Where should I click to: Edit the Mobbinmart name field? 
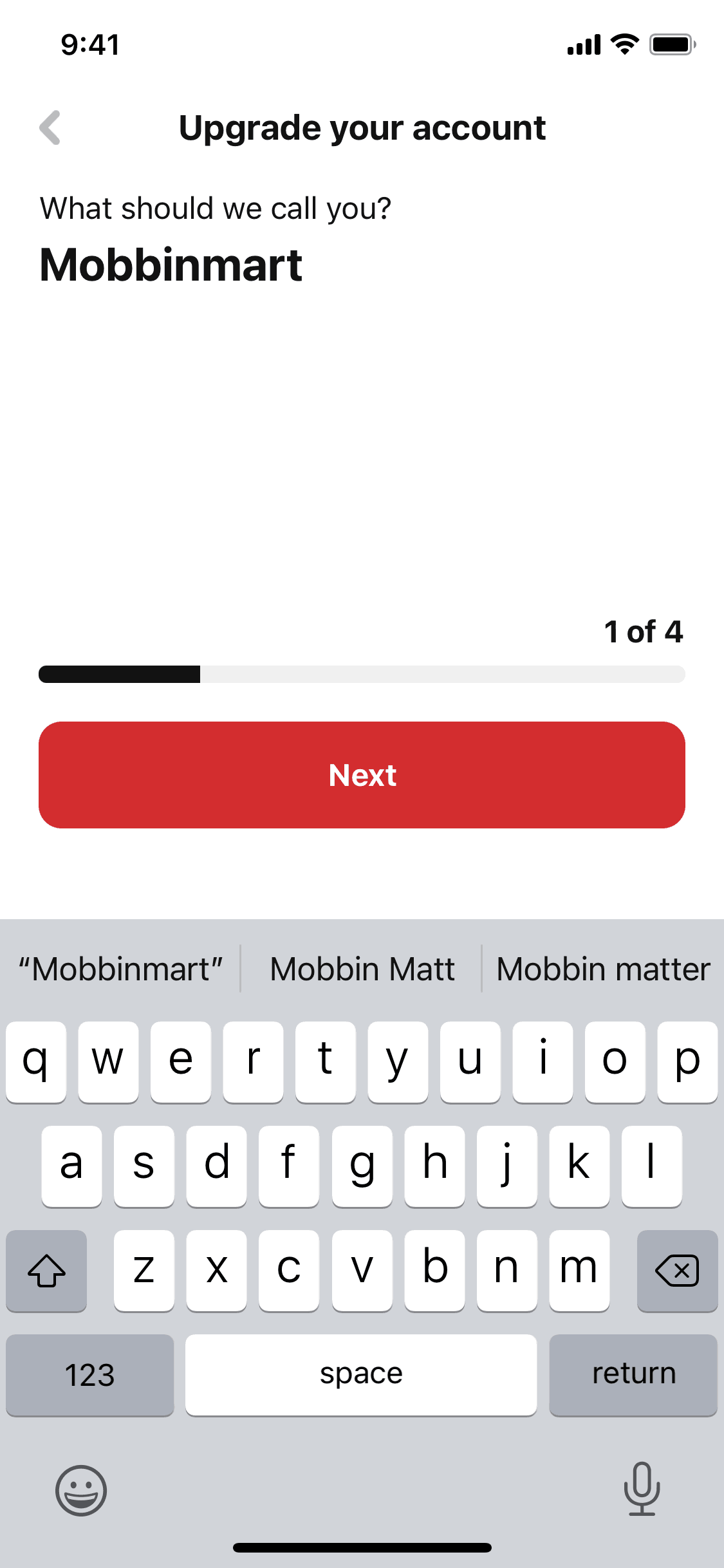171,265
